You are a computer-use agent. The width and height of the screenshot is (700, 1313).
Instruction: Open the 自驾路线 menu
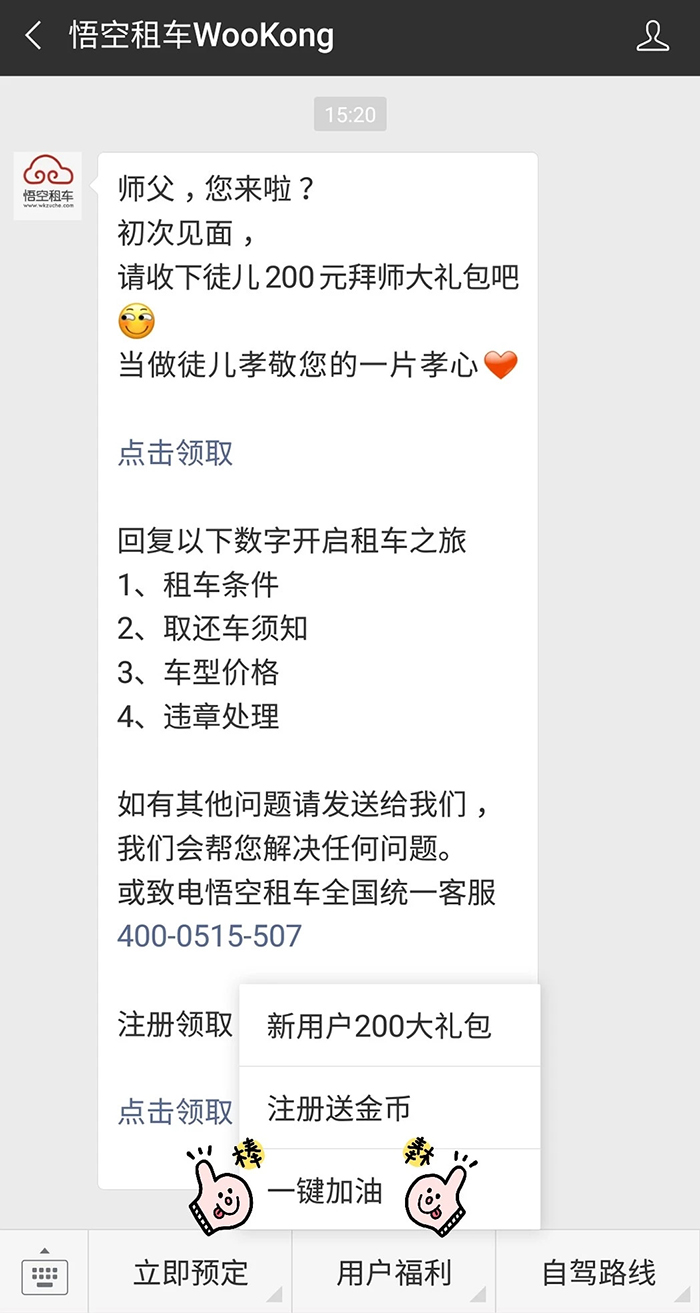(x=598, y=1272)
